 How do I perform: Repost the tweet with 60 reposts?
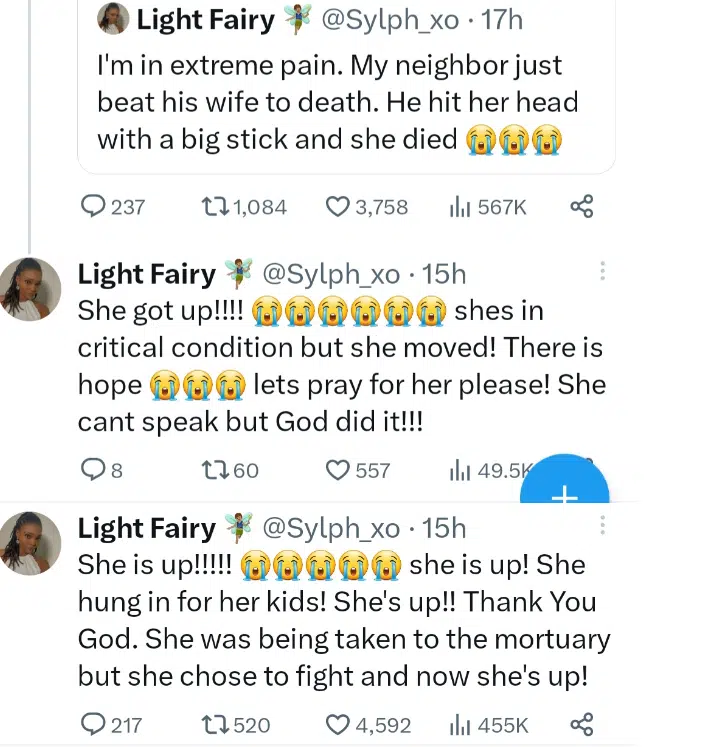click(x=213, y=469)
